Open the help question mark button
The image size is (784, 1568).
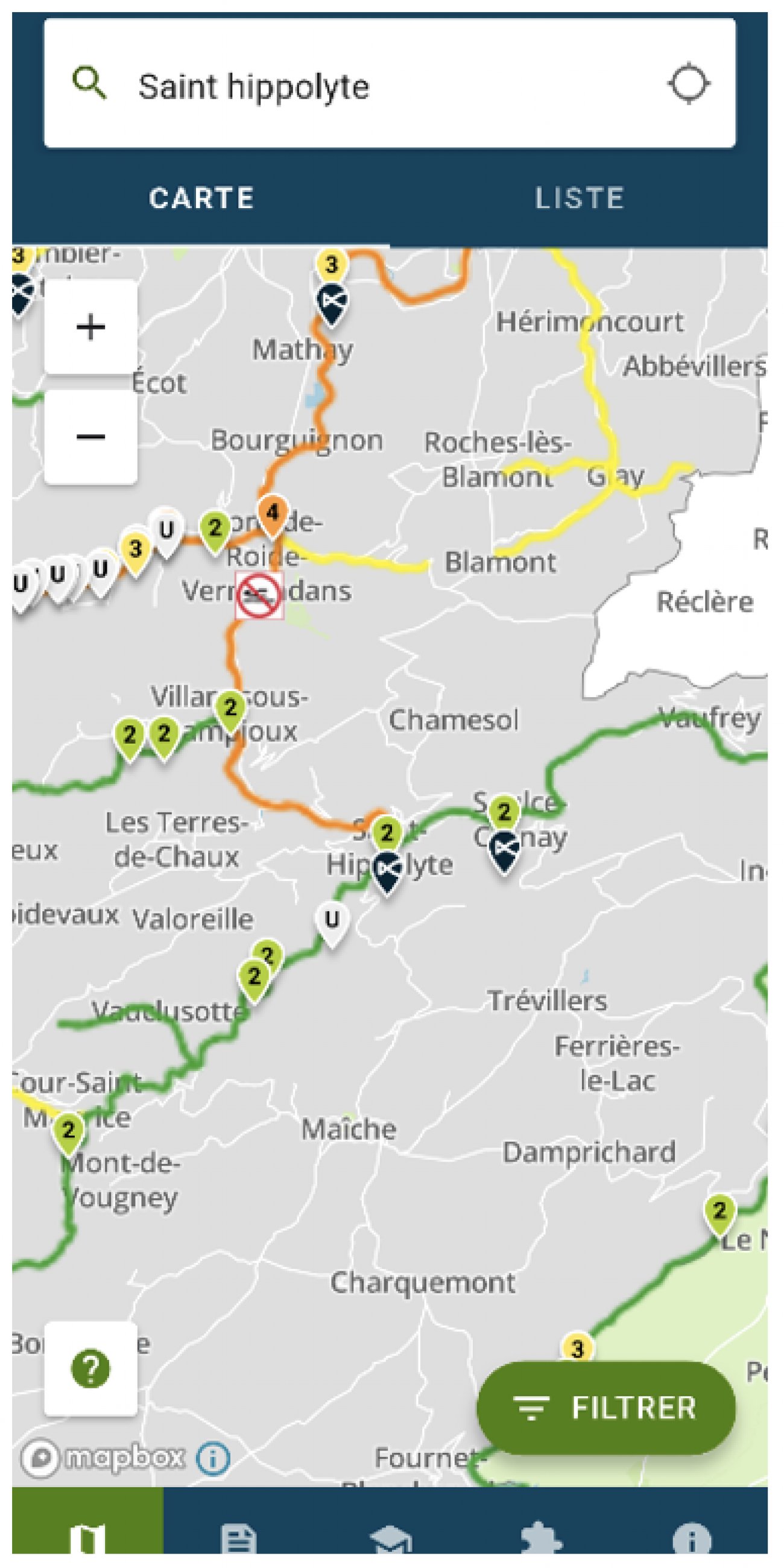pos(90,1369)
